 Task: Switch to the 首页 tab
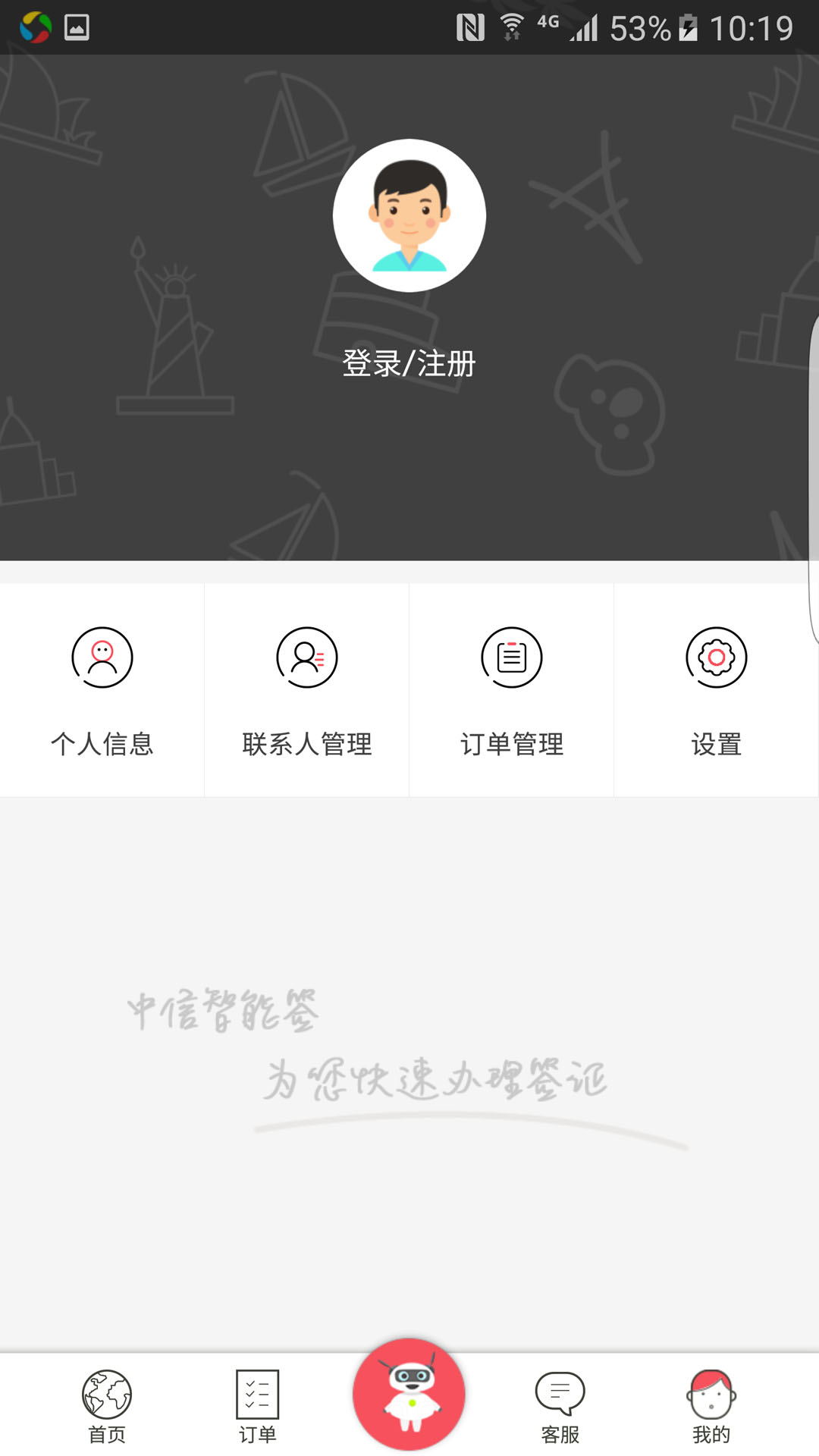click(105, 1410)
